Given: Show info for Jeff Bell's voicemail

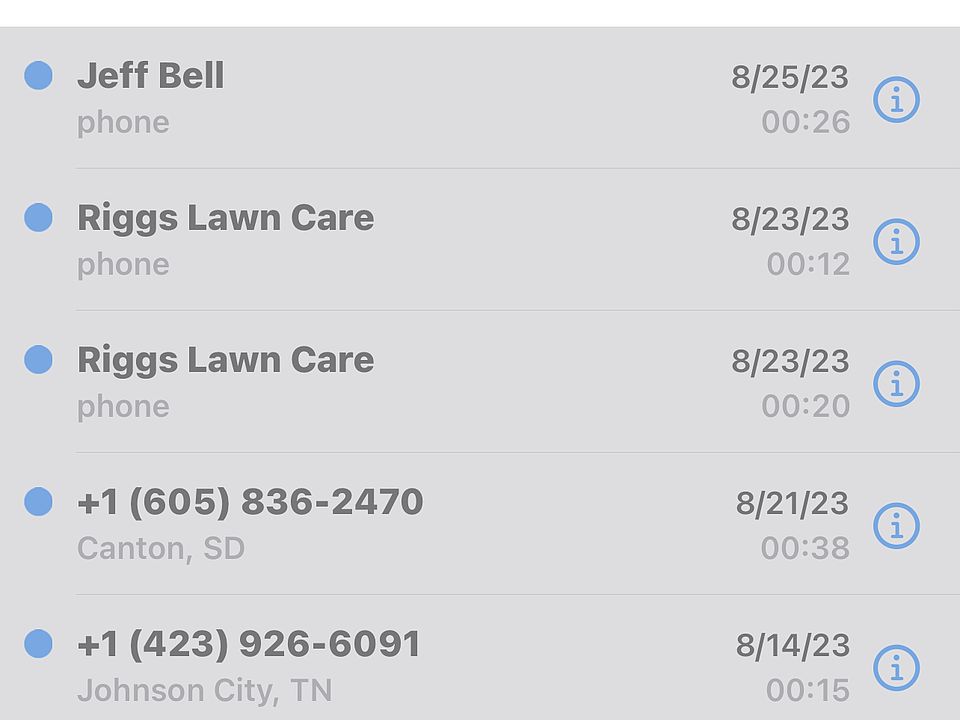Looking at the screenshot, I should pyautogui.click(x=896, y=100).
